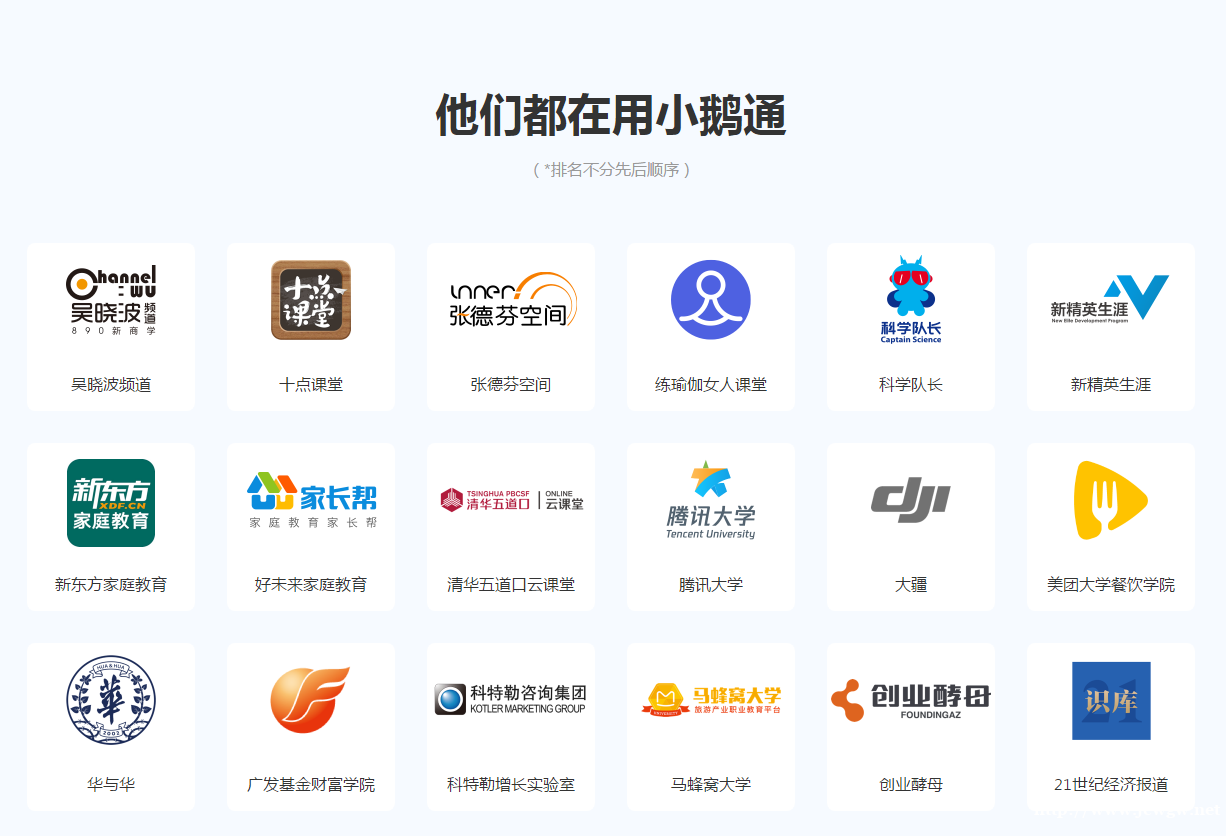Open the 清华五道口云课堂 card
This screenshot has height=836, width=1226.
click(511, 526)
